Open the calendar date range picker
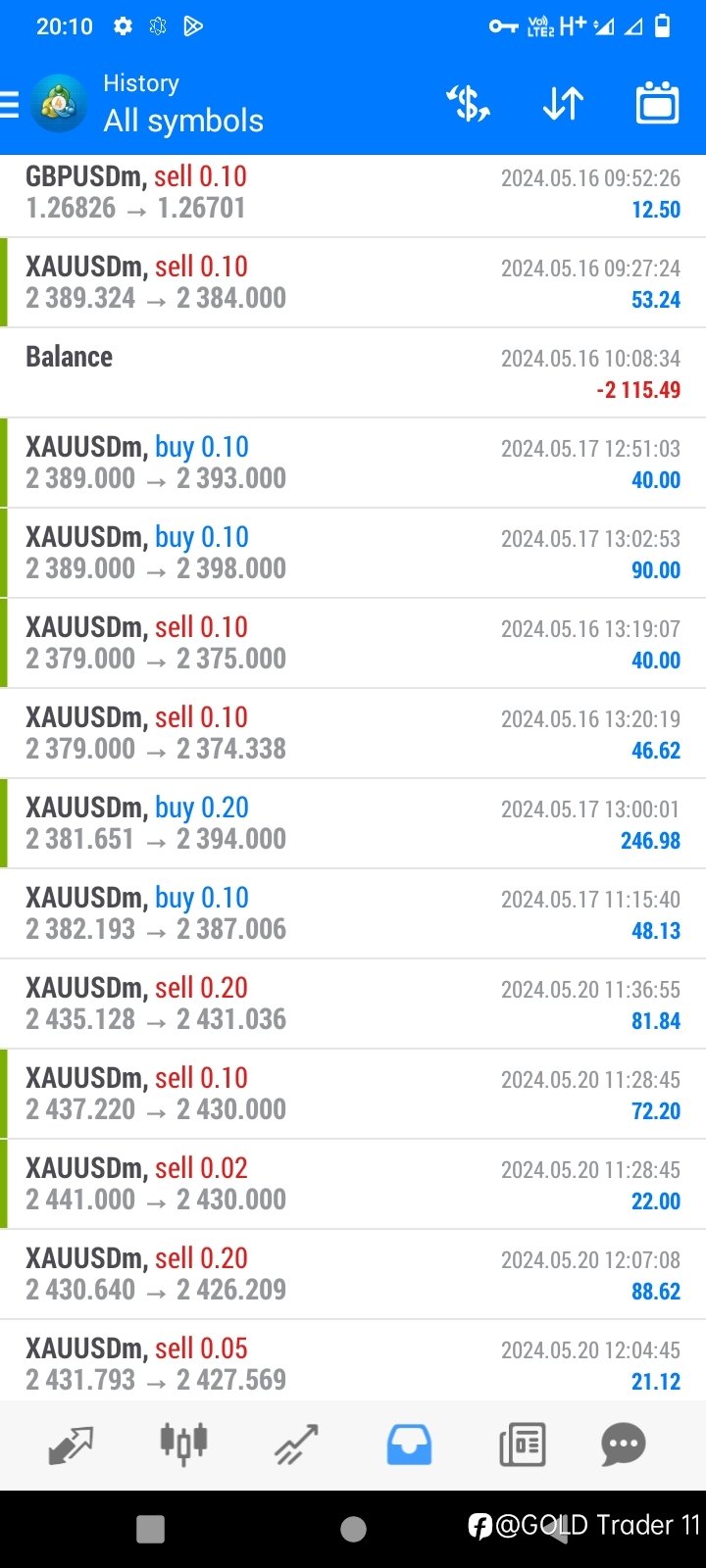Screen dimensions: 706x1568 click(x=657, y=104)
